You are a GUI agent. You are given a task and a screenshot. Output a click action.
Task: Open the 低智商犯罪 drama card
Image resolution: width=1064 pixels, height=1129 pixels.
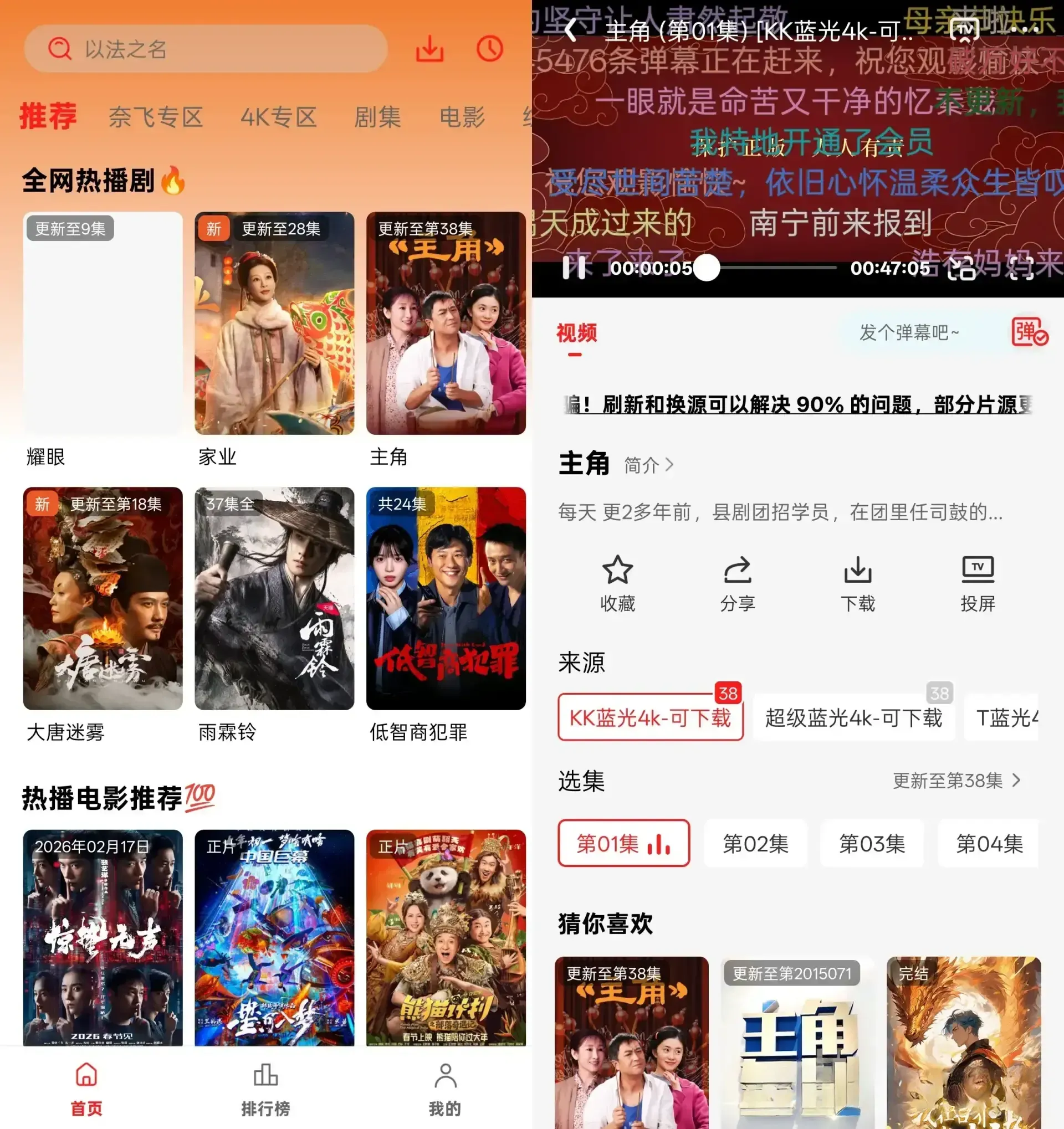(x=446, y=615)
